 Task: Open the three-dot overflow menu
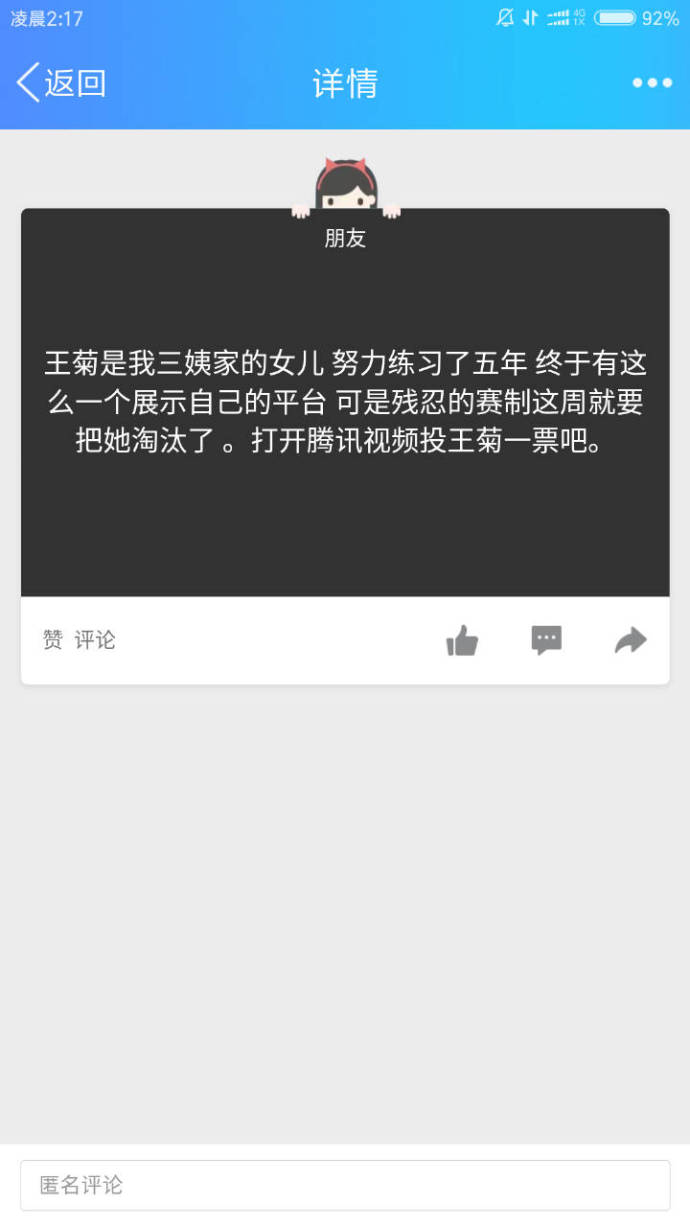(x=652, y=83)
